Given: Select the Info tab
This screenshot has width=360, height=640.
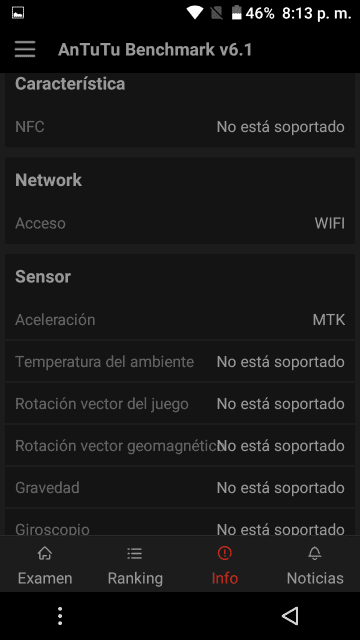Looking at the screenshot, I should click(224, 566).
